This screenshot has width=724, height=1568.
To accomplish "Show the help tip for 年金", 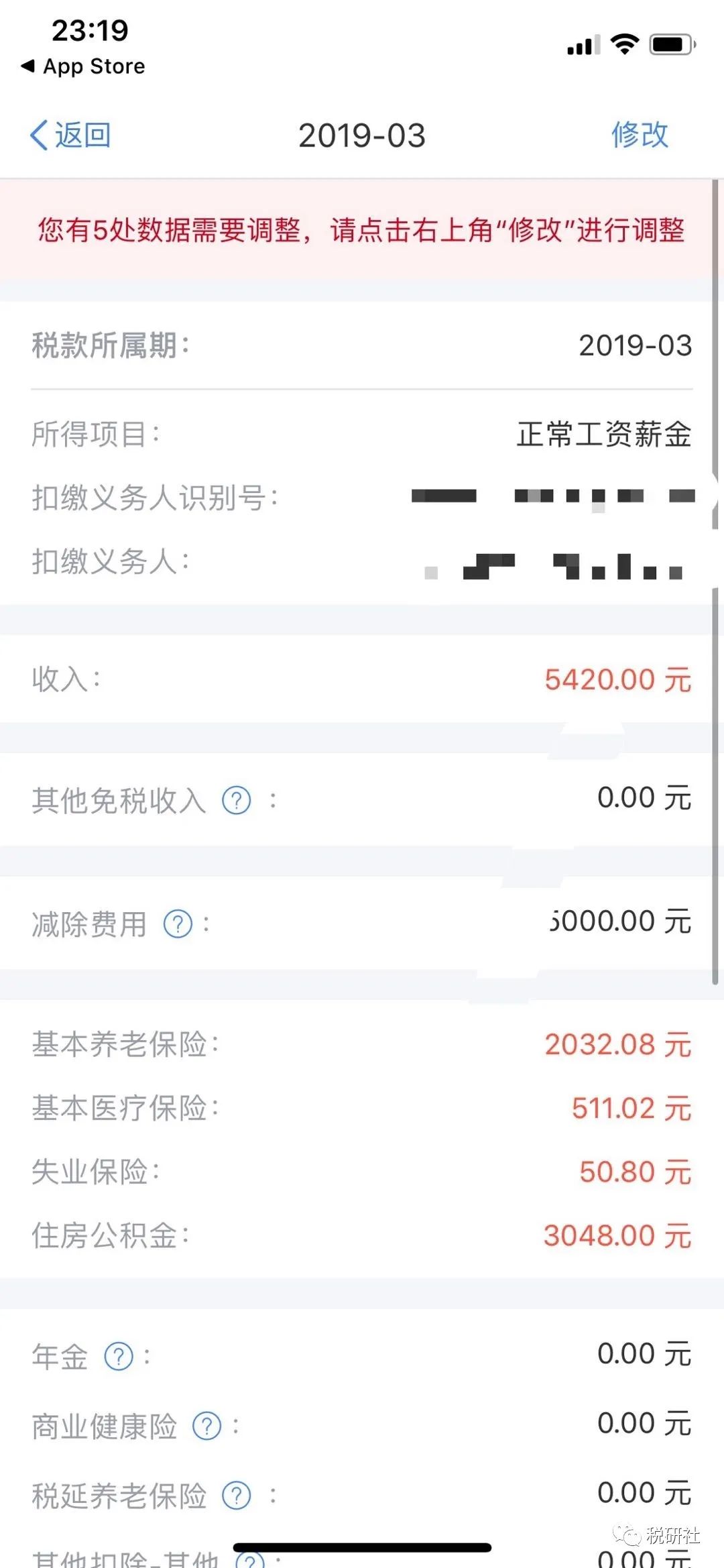I will click(119, 1356).
